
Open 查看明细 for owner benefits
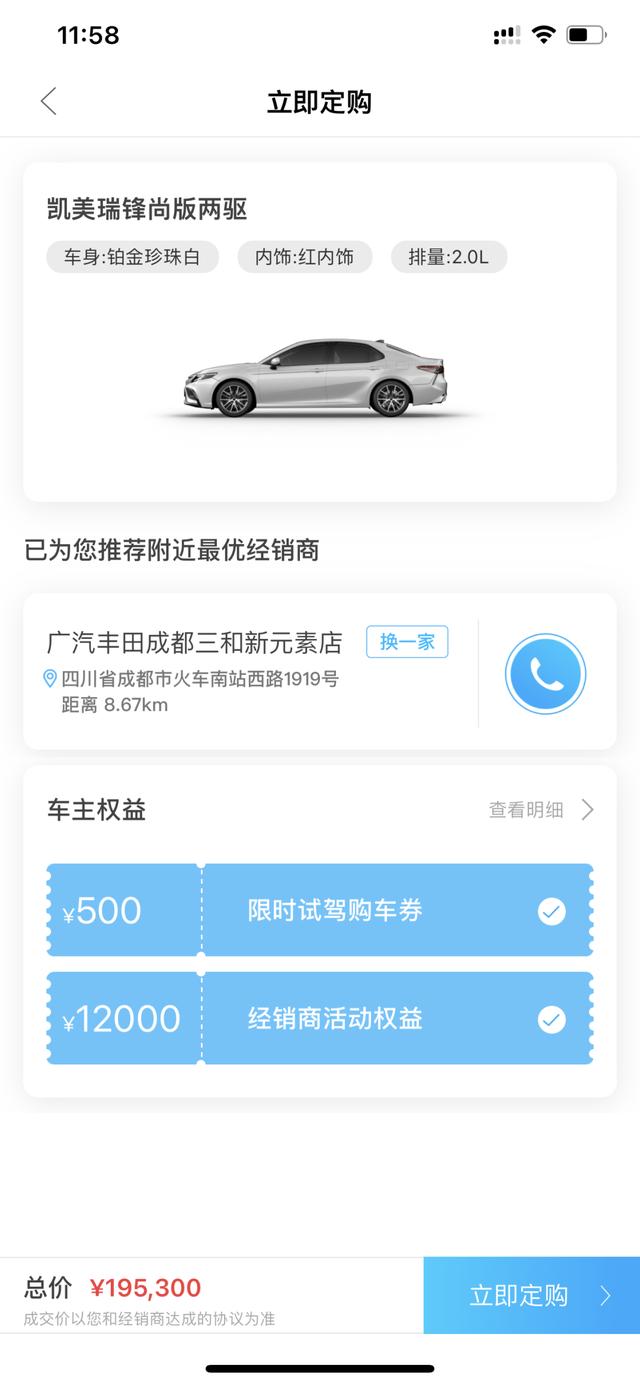point(540,810)
